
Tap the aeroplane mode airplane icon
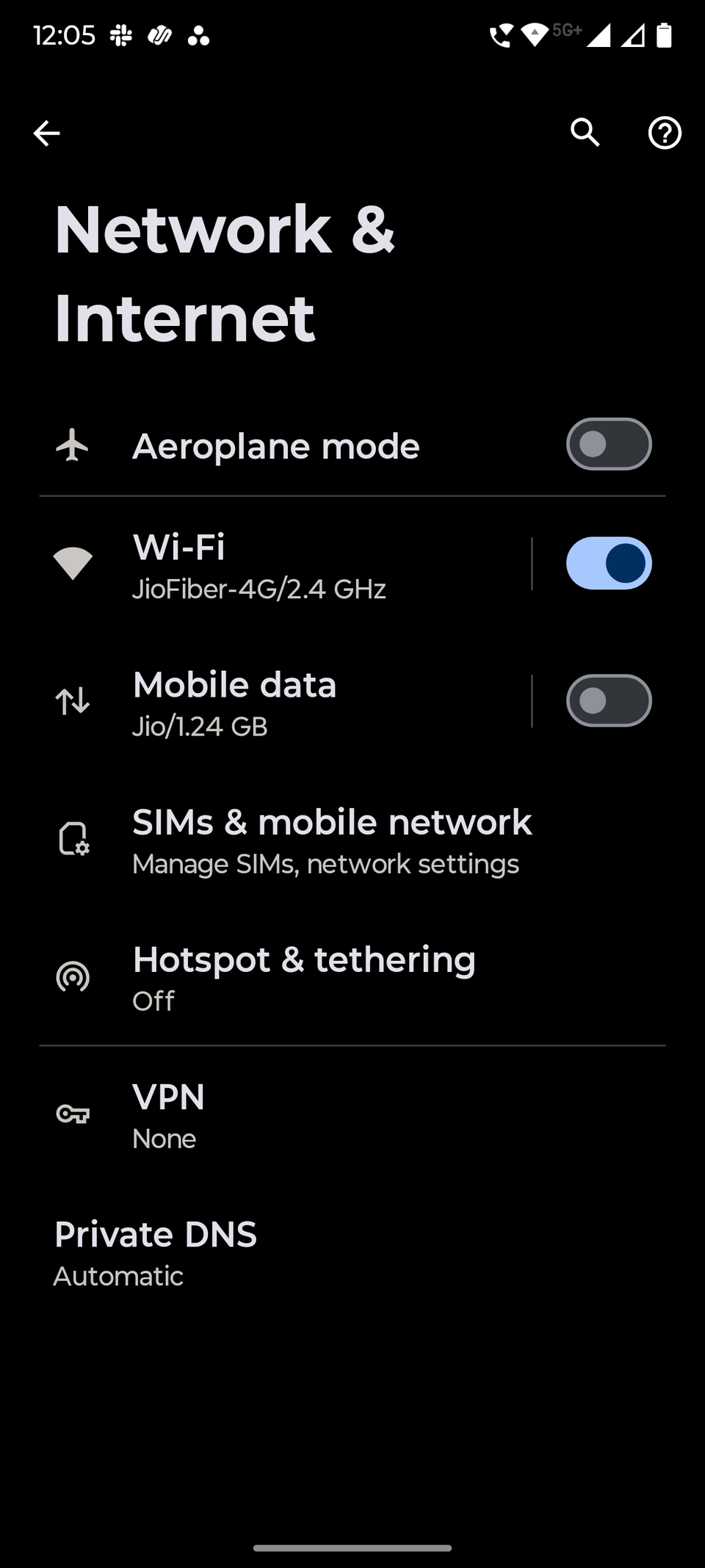click(x=73, y=445)
